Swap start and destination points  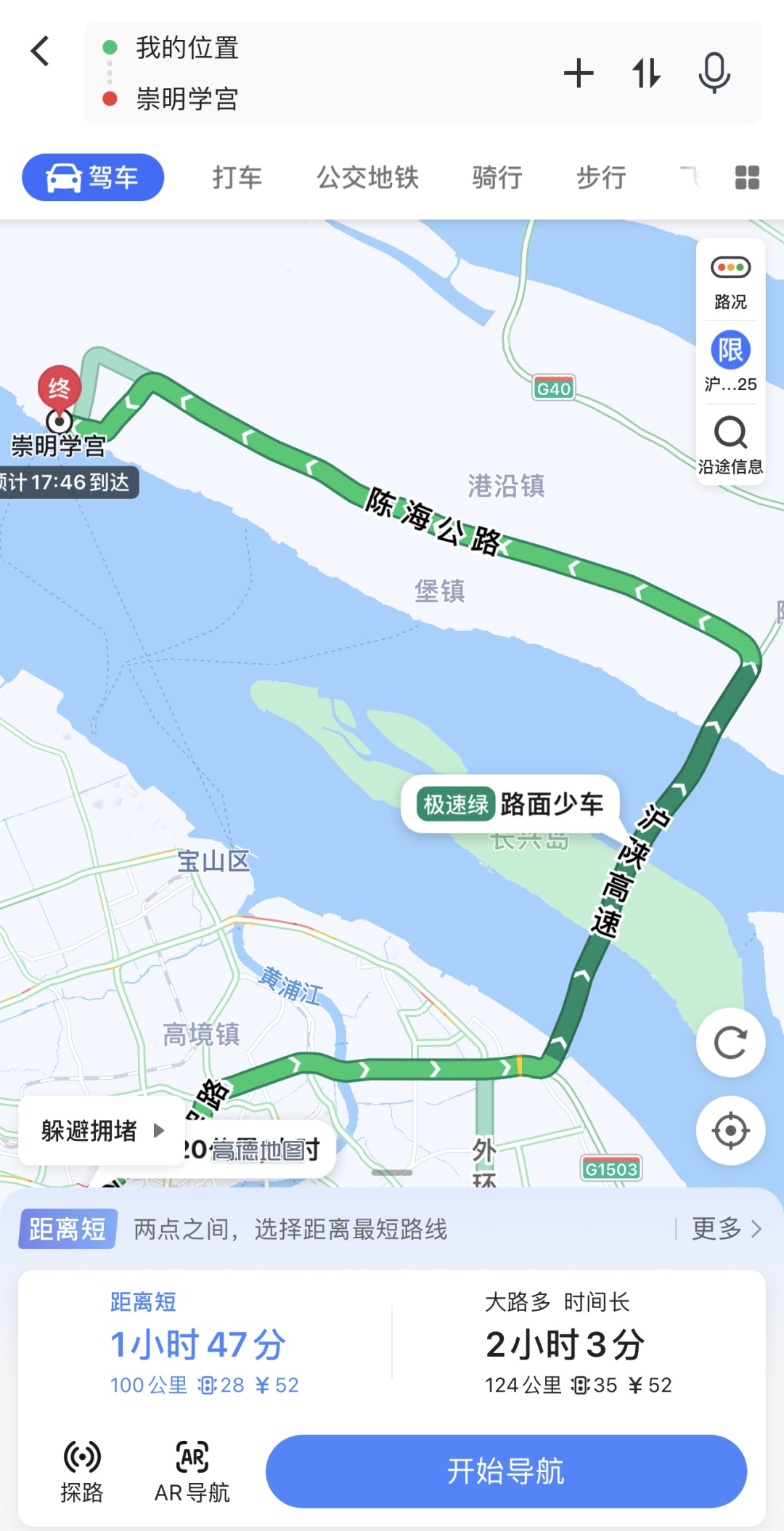pyautogui.click(x=646, y=73)
